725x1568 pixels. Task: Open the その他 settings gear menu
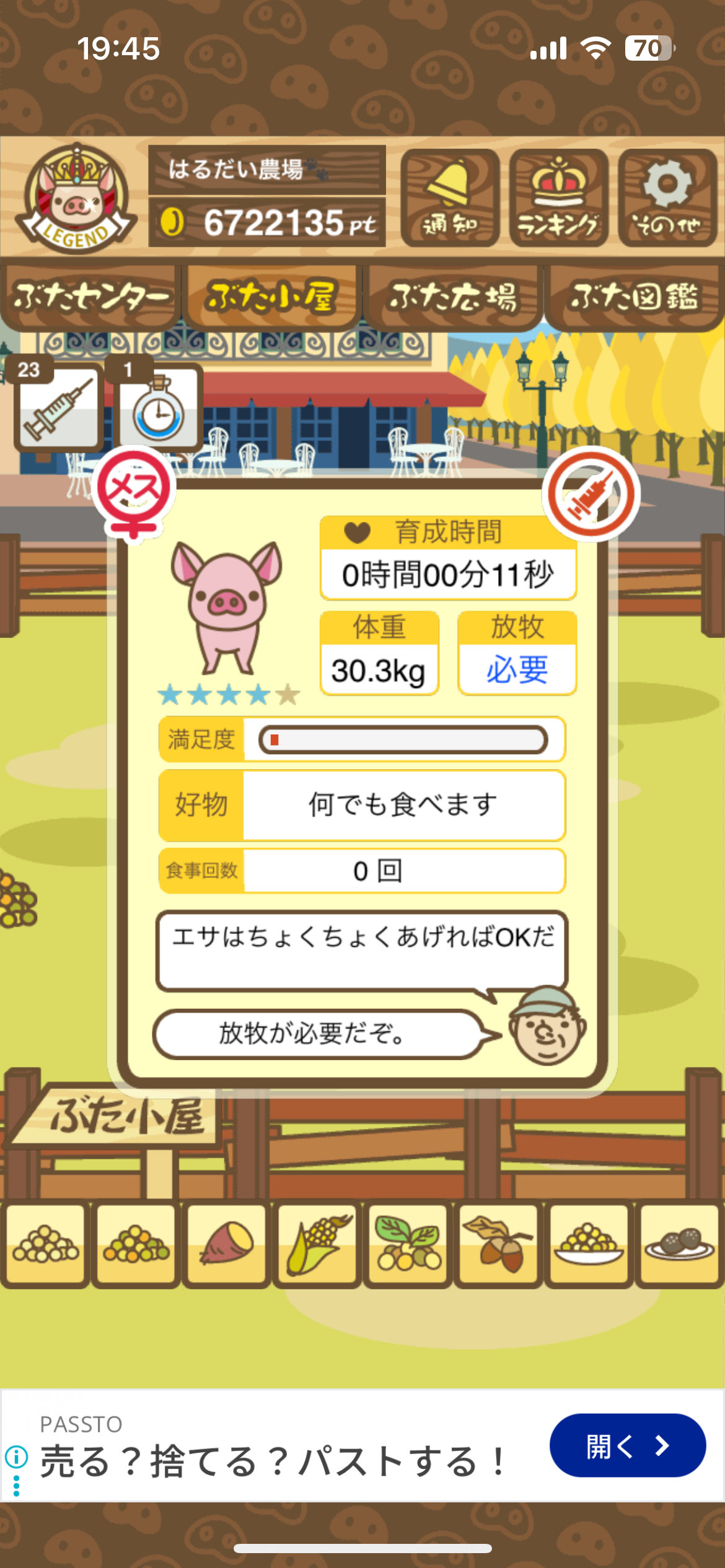pyautogui.click(x=667, y=198)
